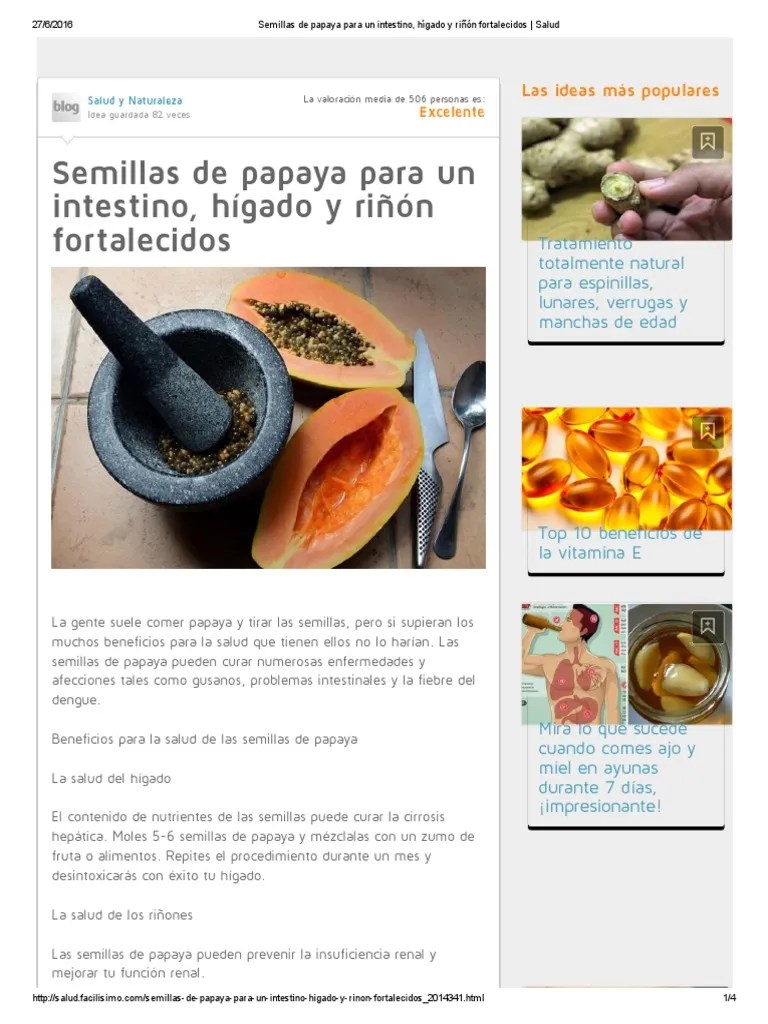768x1024 pixels.
Task: Bookmark the vitamina E article
Action: 707,433
